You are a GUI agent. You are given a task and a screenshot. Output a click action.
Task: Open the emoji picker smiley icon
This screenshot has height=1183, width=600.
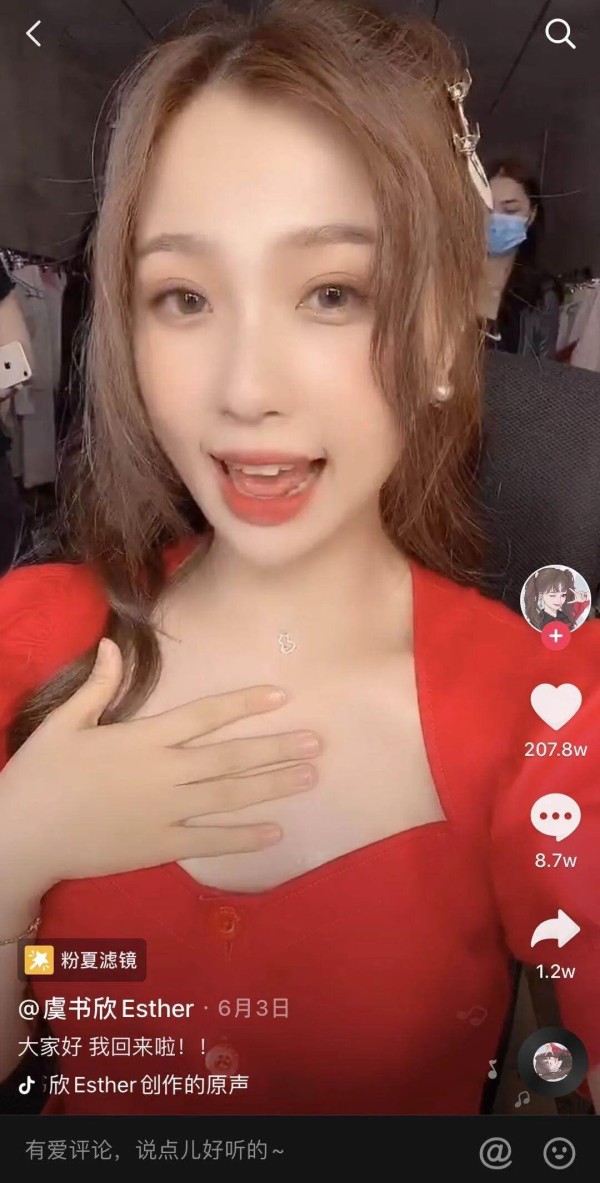tap(559, 1152)
